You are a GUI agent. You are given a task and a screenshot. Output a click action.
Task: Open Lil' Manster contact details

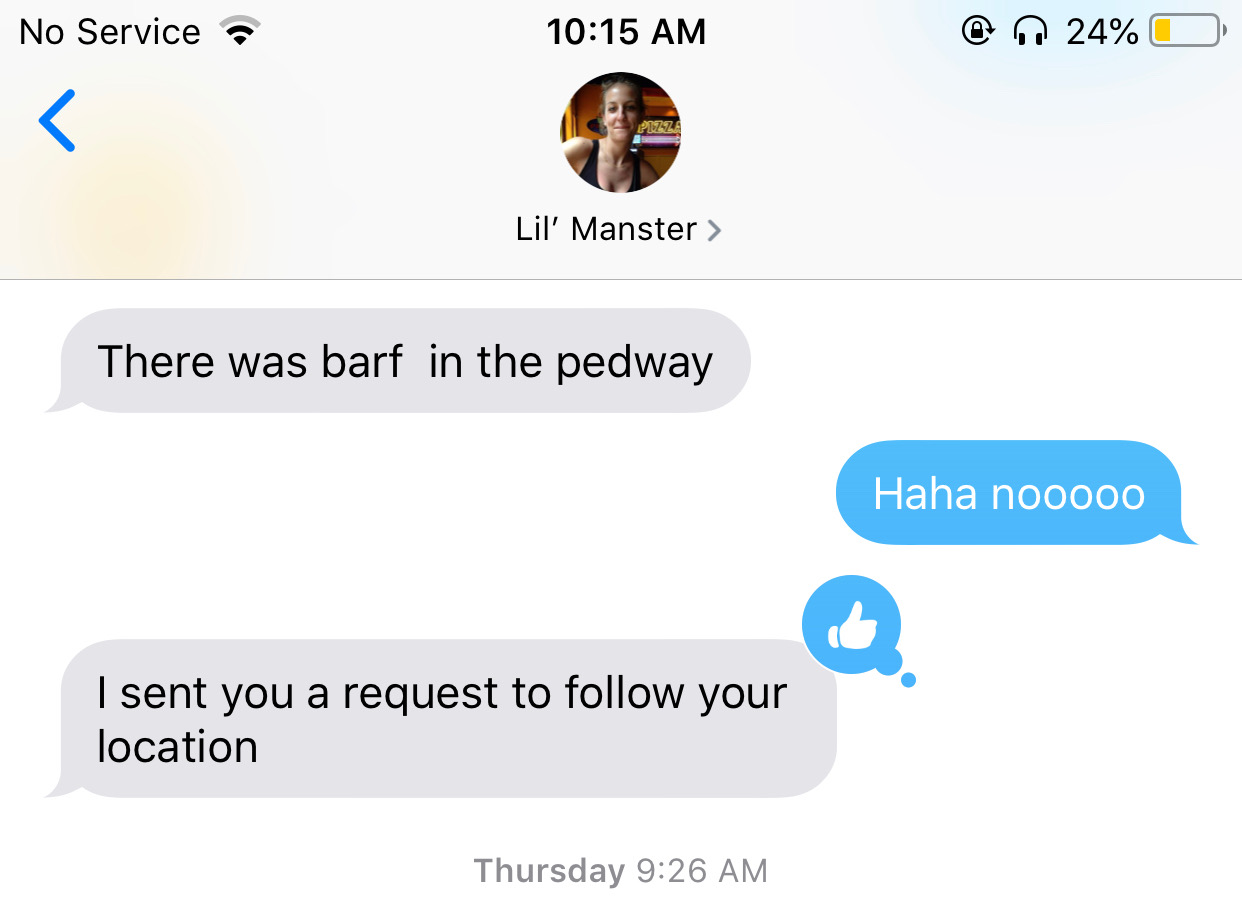click(617, 230)
